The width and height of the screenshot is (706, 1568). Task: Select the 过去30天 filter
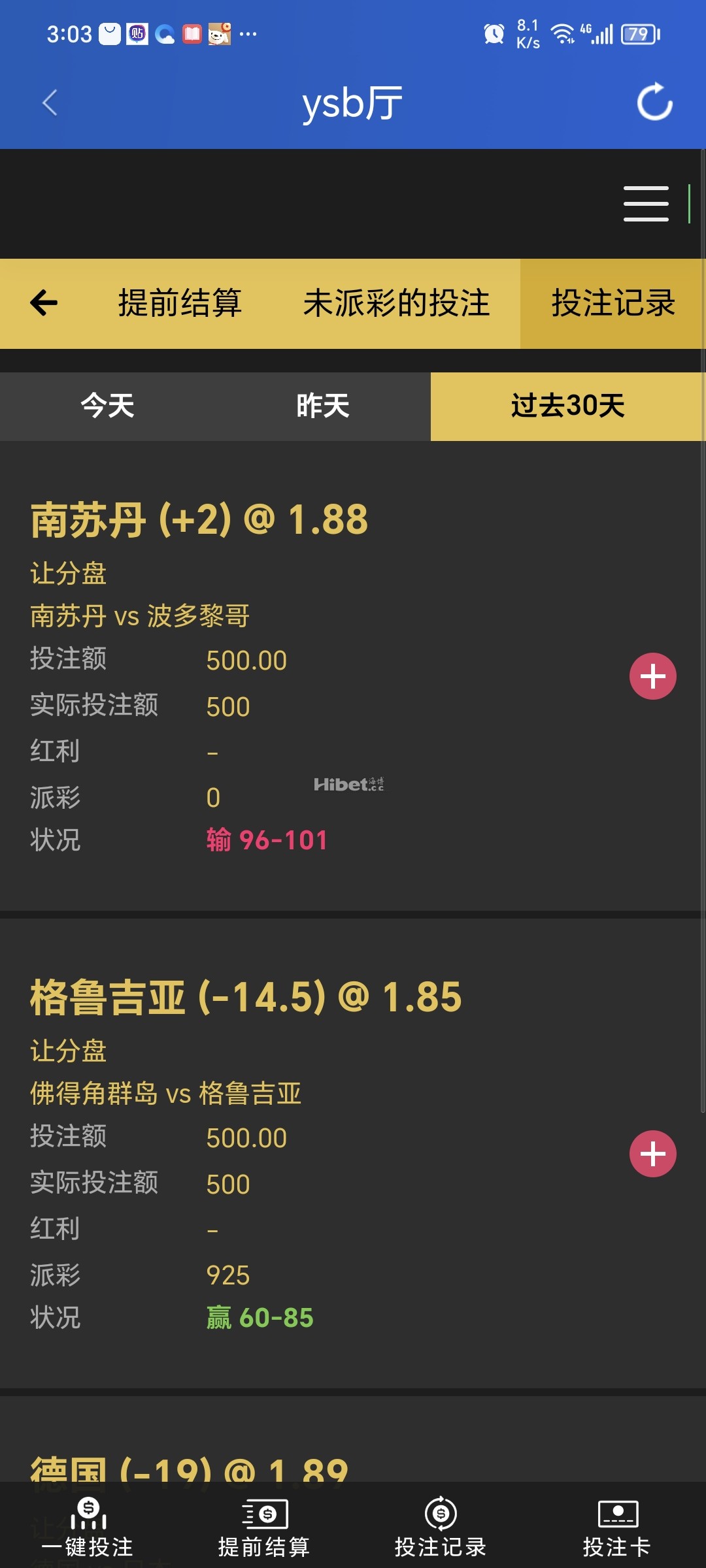[567, 406]
